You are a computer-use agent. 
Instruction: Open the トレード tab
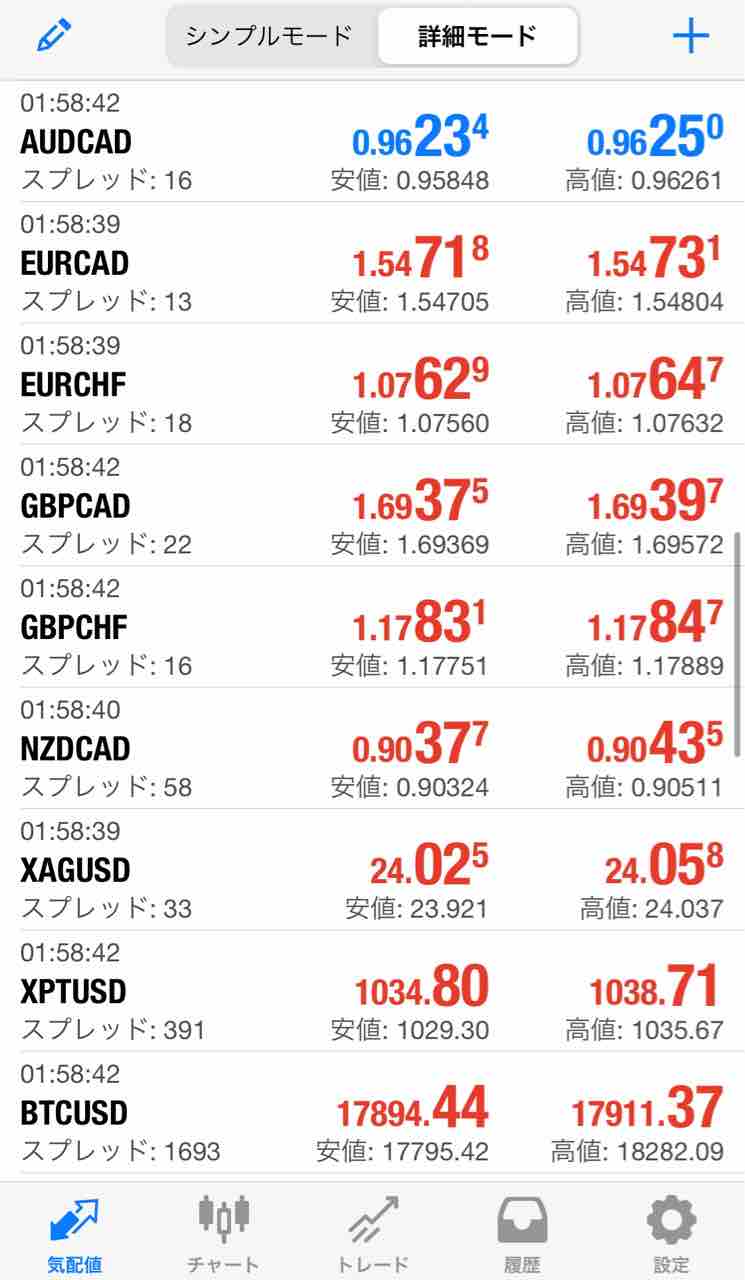click(372, 1233)
